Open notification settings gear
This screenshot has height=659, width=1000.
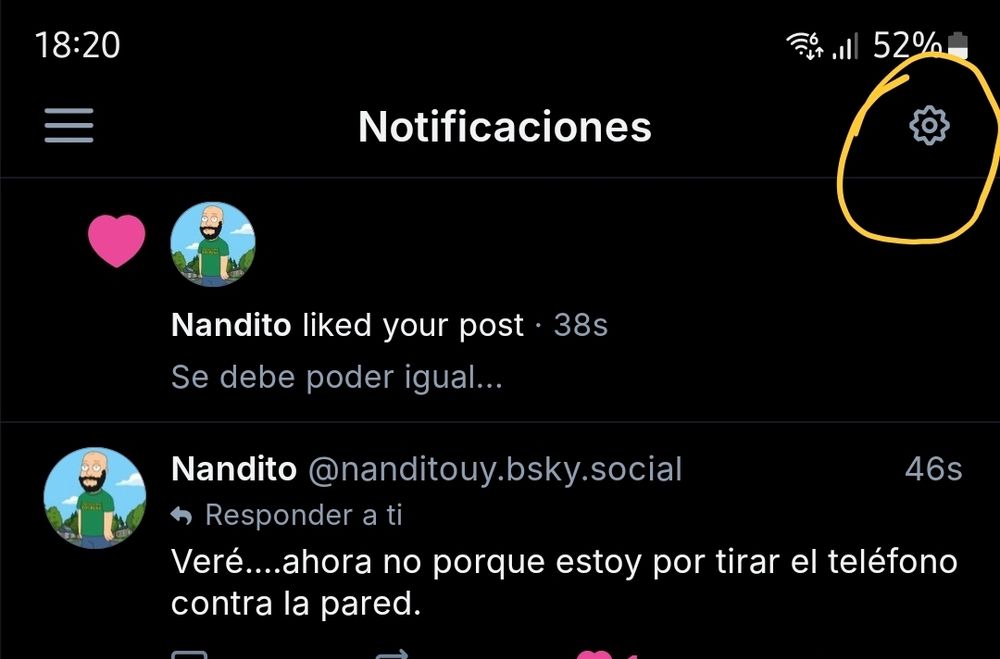(929, 126)
